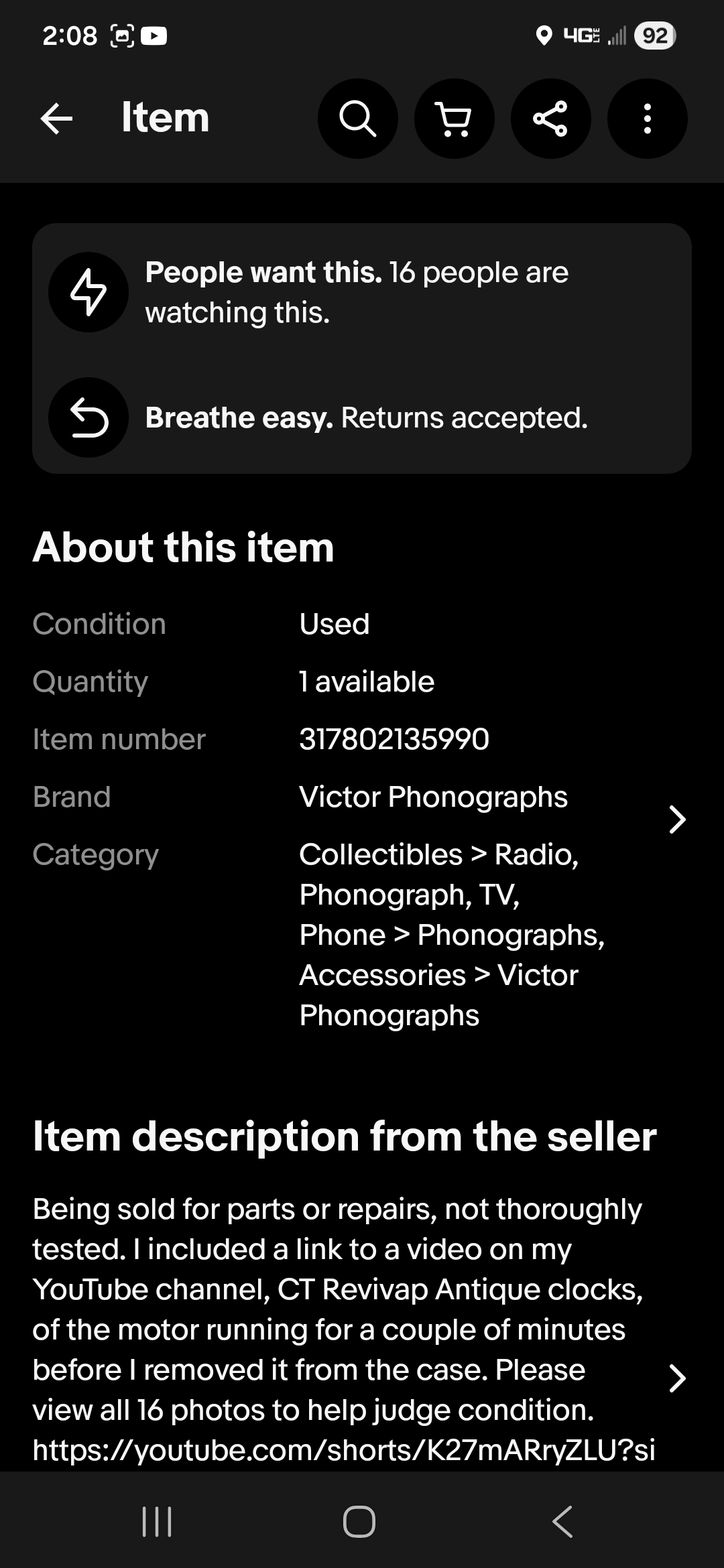Open the shopping cart

tap(454, 119)
